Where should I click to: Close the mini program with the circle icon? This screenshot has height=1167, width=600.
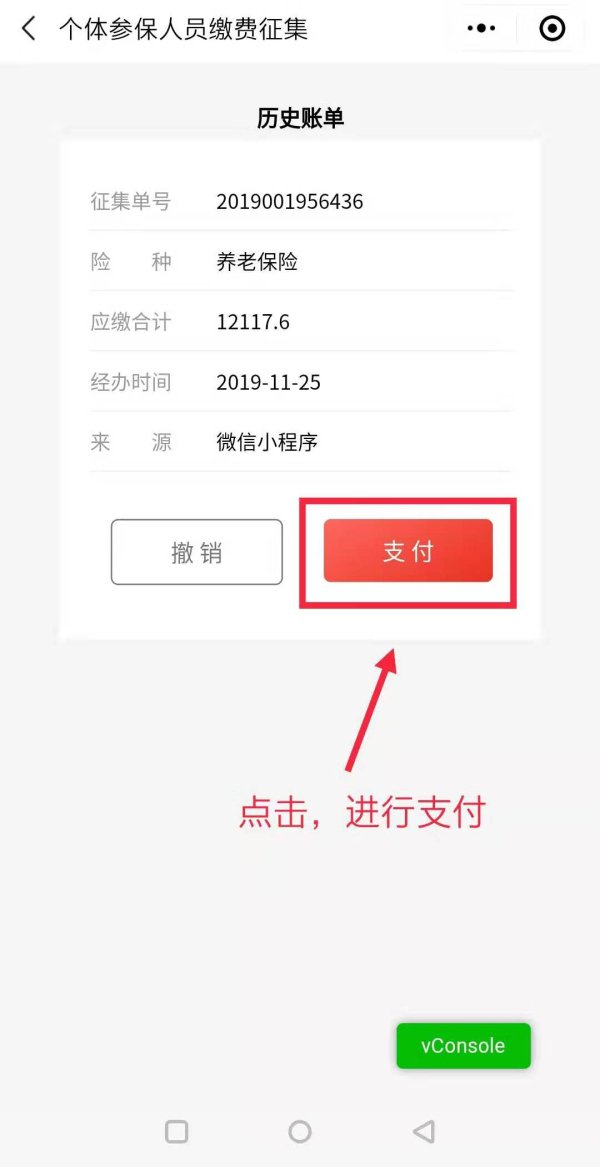pyautogui.click(x=552, y=29)
